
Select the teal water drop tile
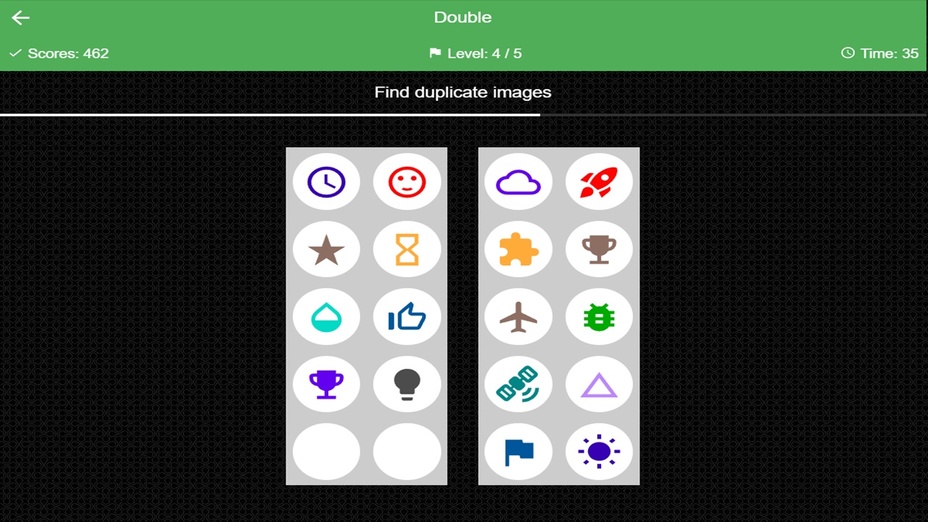(x=326, y=317)
